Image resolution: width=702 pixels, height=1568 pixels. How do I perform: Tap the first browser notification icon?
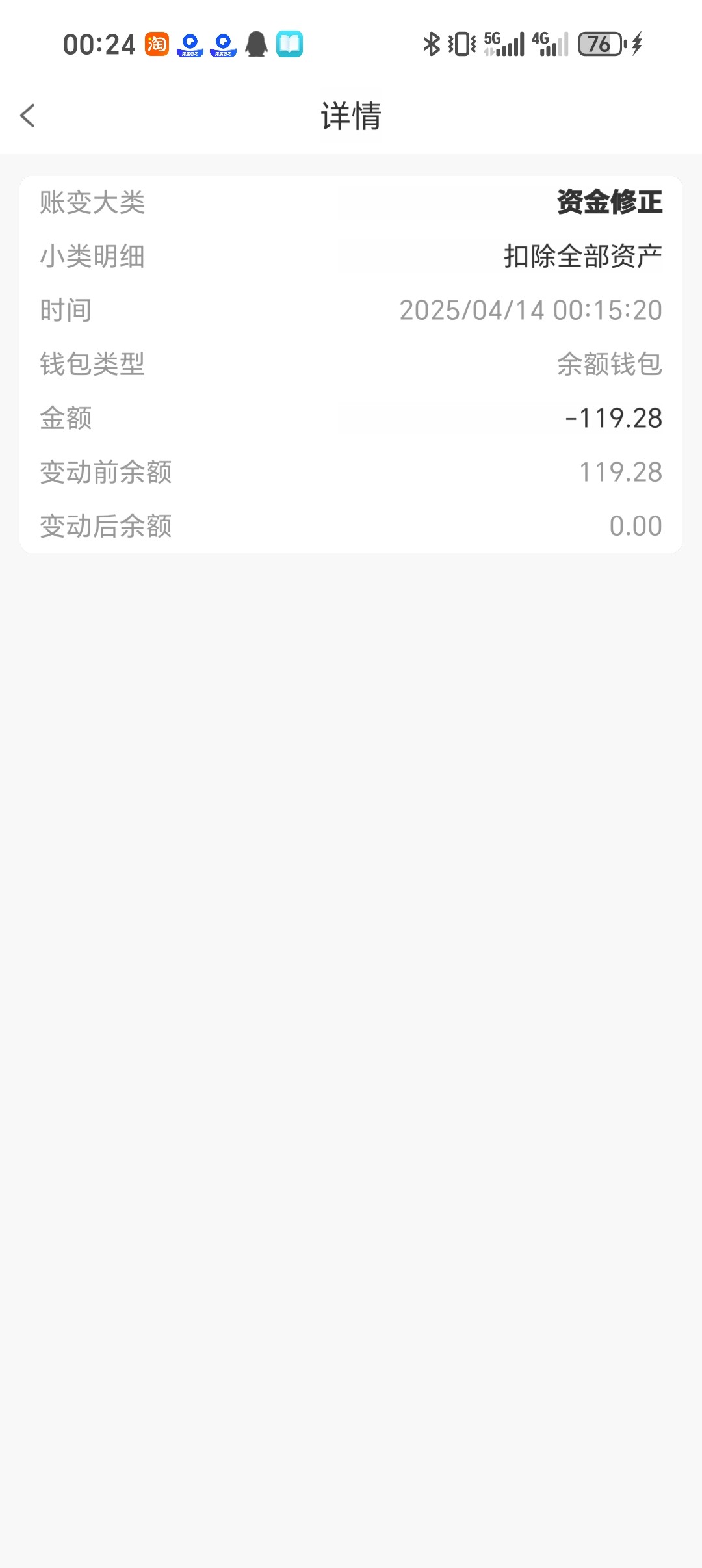pos(189,46)
